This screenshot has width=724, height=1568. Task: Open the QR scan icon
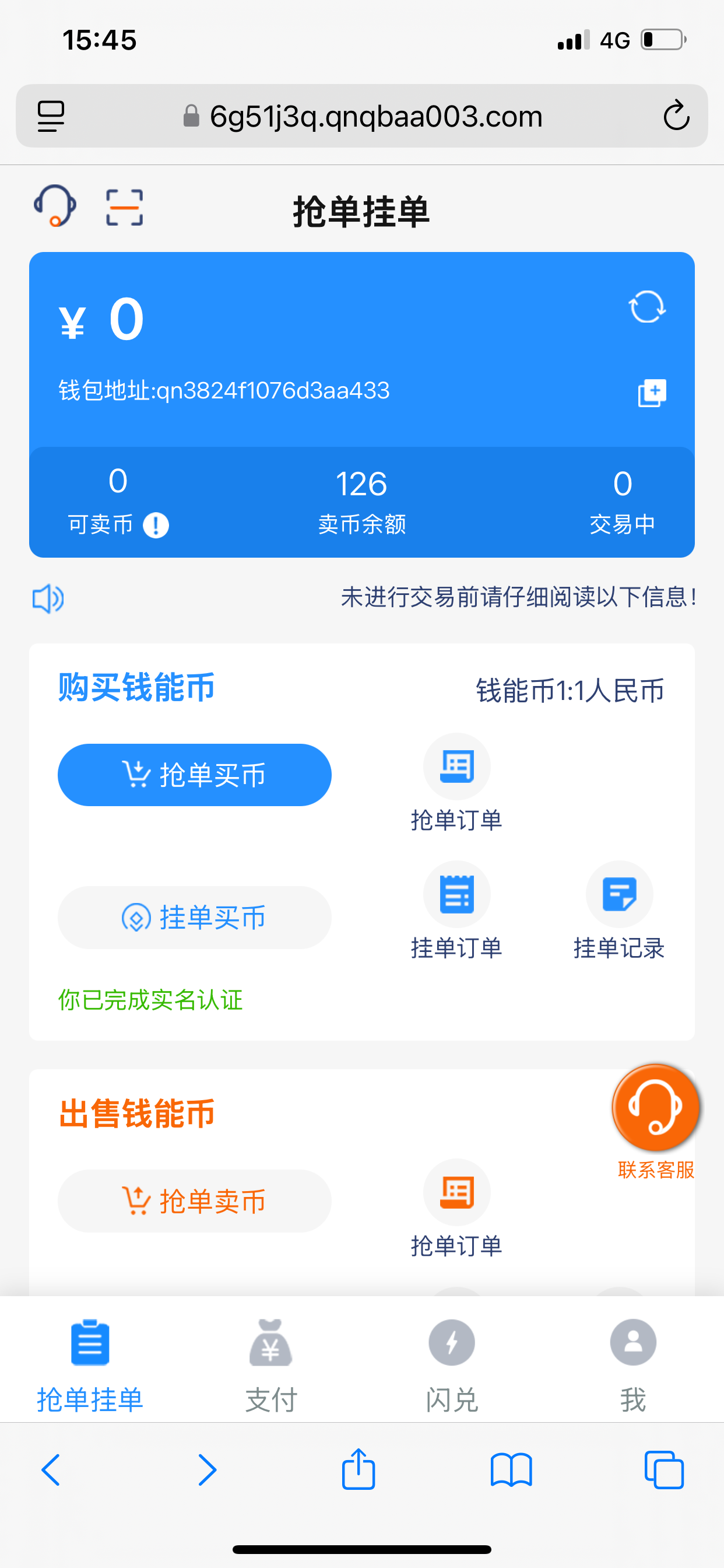pyautogui.click(x=124, y=207)
